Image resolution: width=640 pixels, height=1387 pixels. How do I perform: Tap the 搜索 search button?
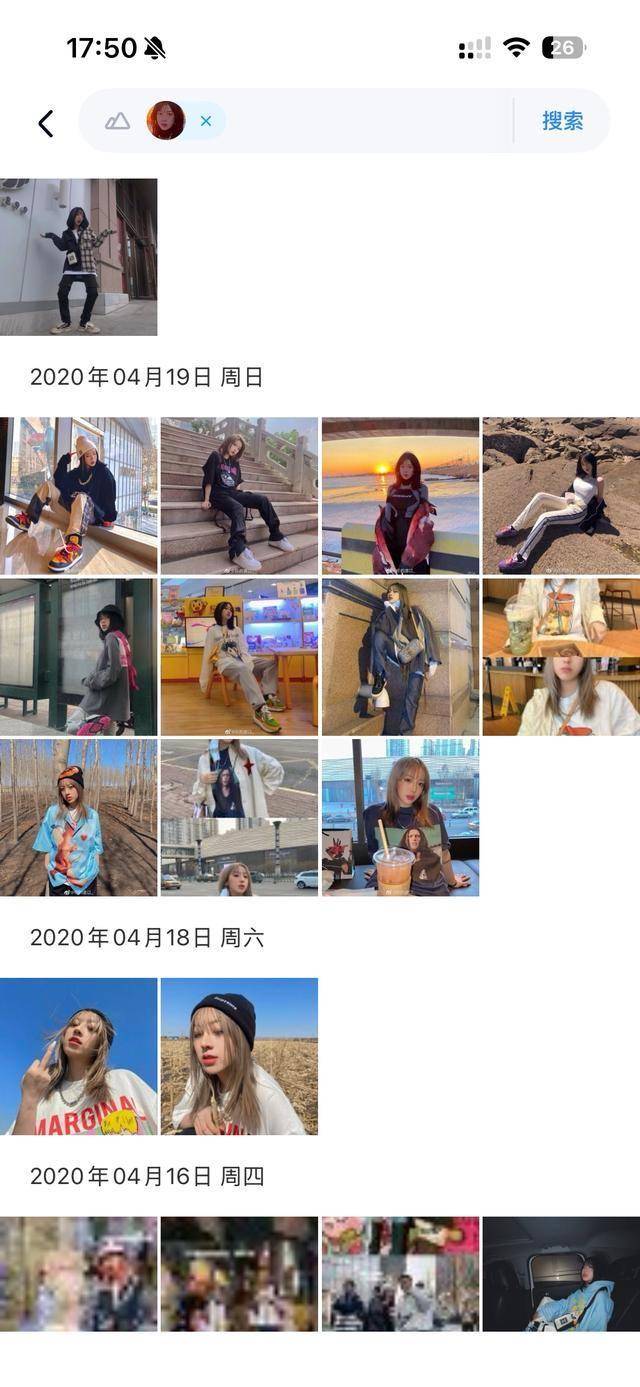point(562,121)
